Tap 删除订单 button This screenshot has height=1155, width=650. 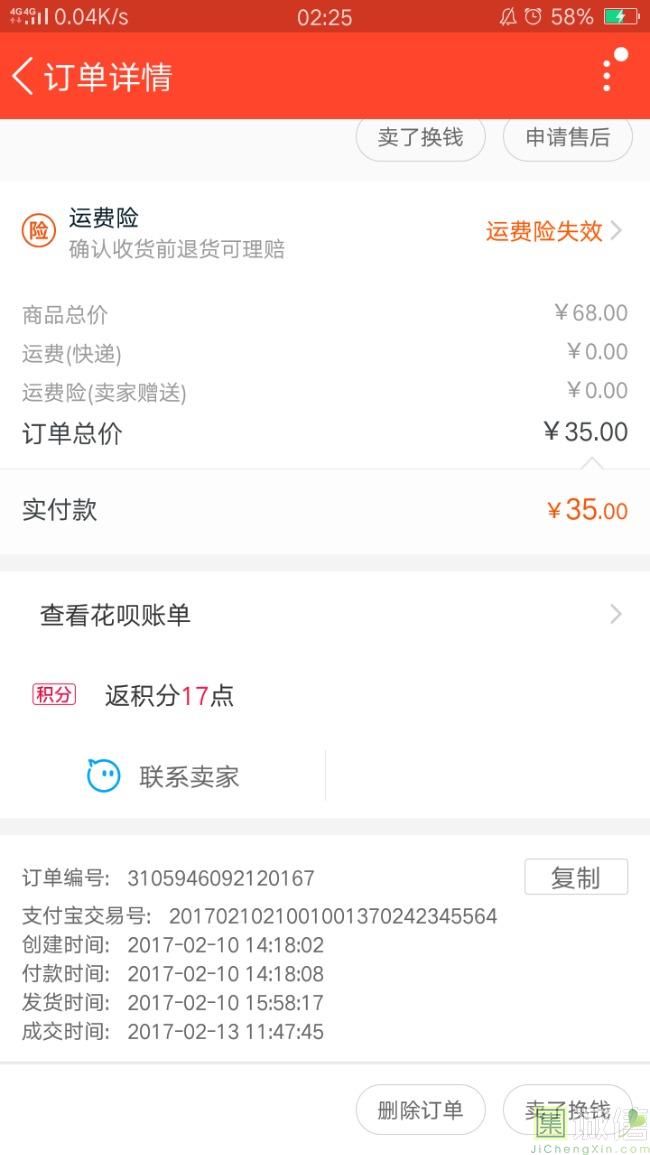coord(420,1110)
